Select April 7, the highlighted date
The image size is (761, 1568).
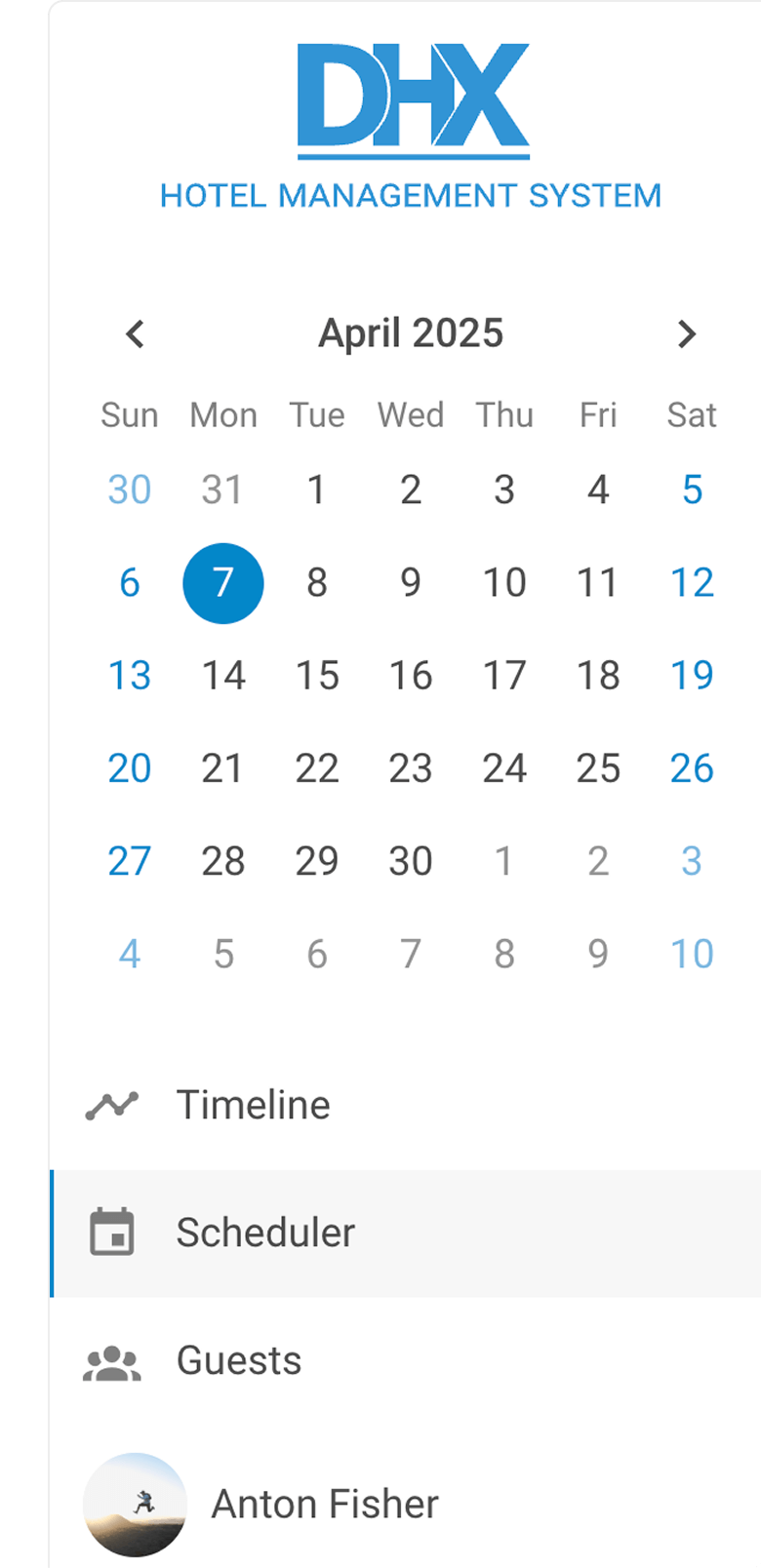click(x=223, y=583)
